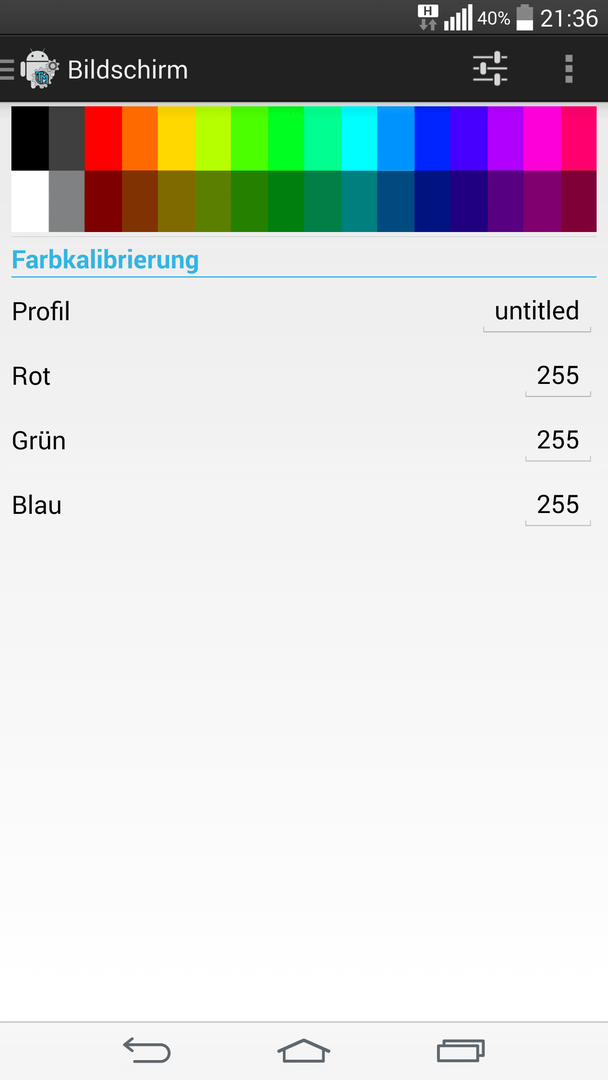Change the Grün value 255
The image size is (608, 1080).
pos(558,441)
